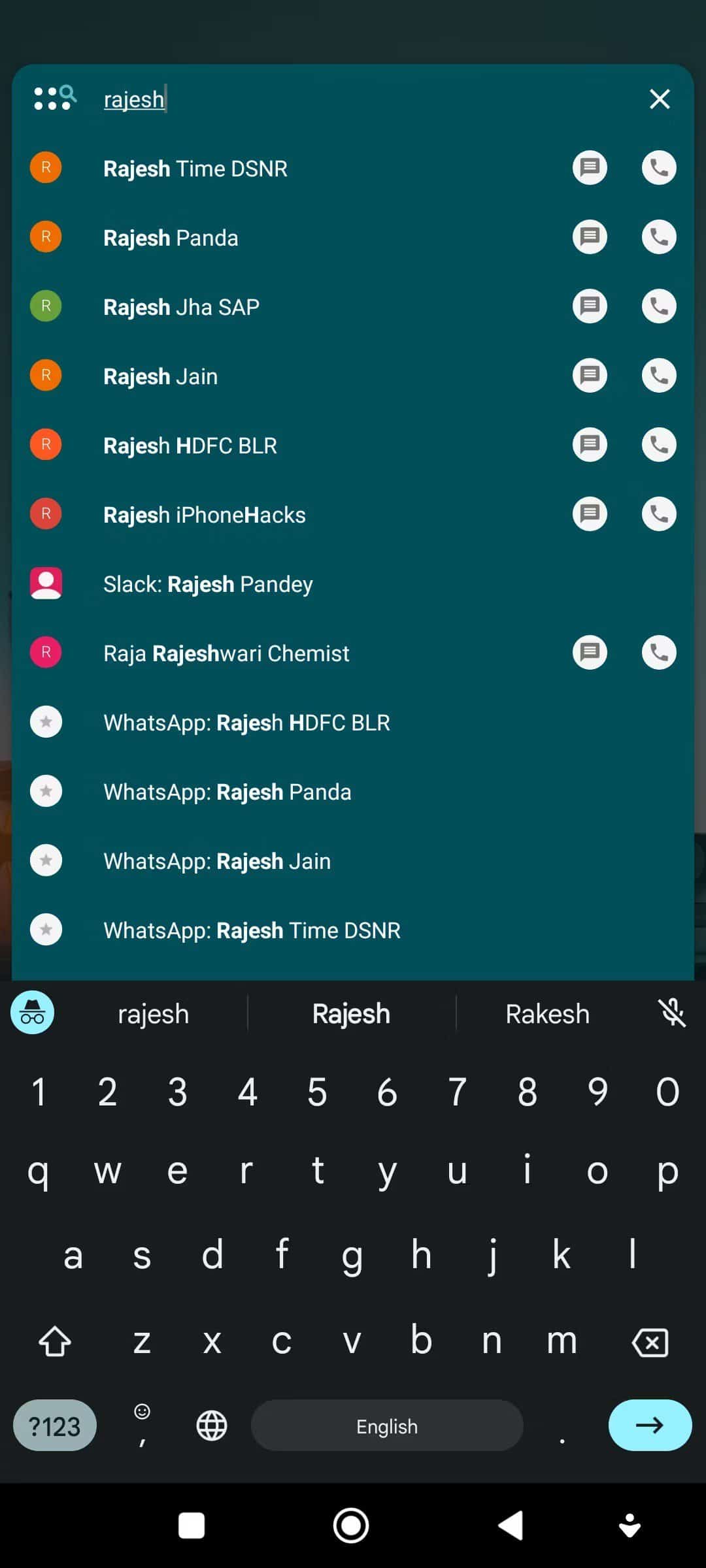
Task: Tap the keyboard backspace key
Action: pos(650,1343)
